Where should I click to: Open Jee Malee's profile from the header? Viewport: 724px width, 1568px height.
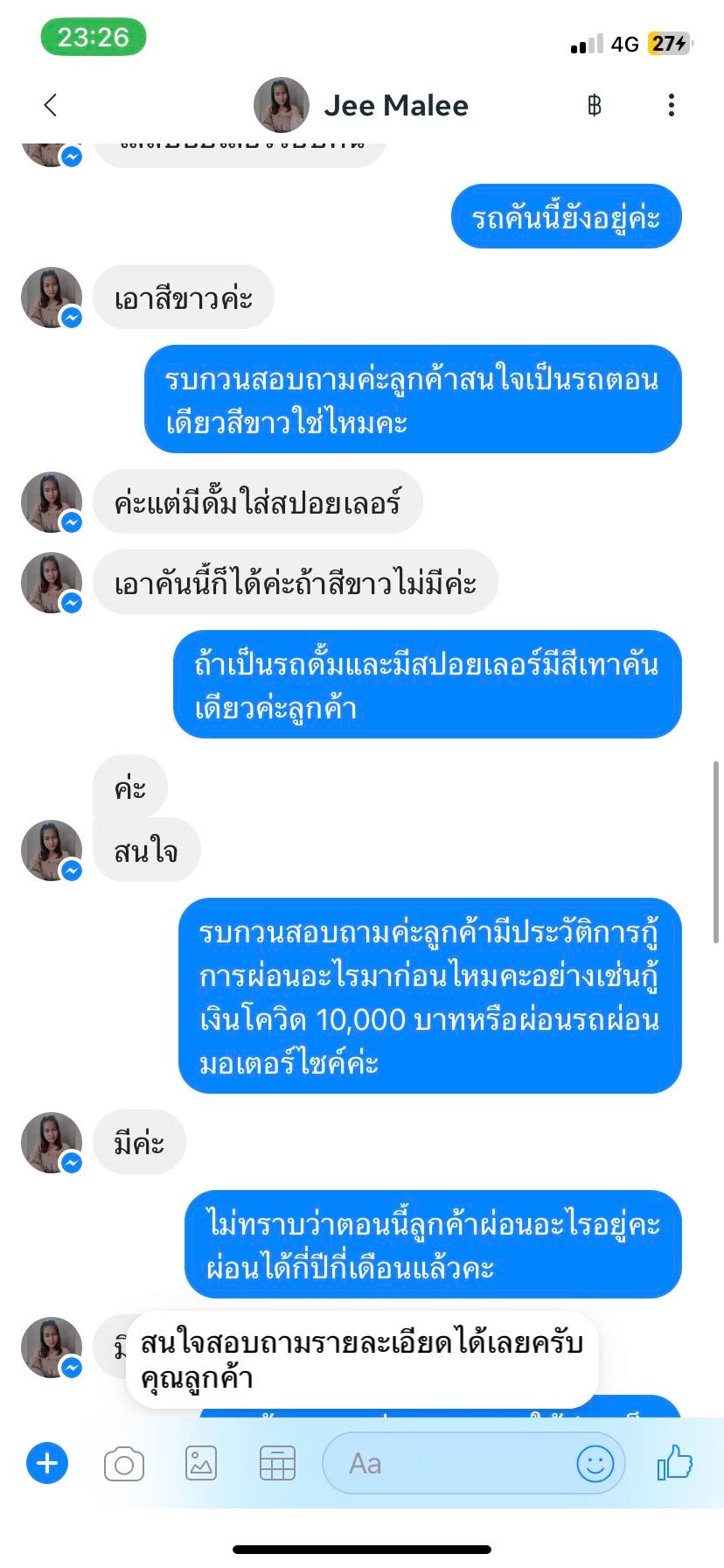[x=395, y=106]
